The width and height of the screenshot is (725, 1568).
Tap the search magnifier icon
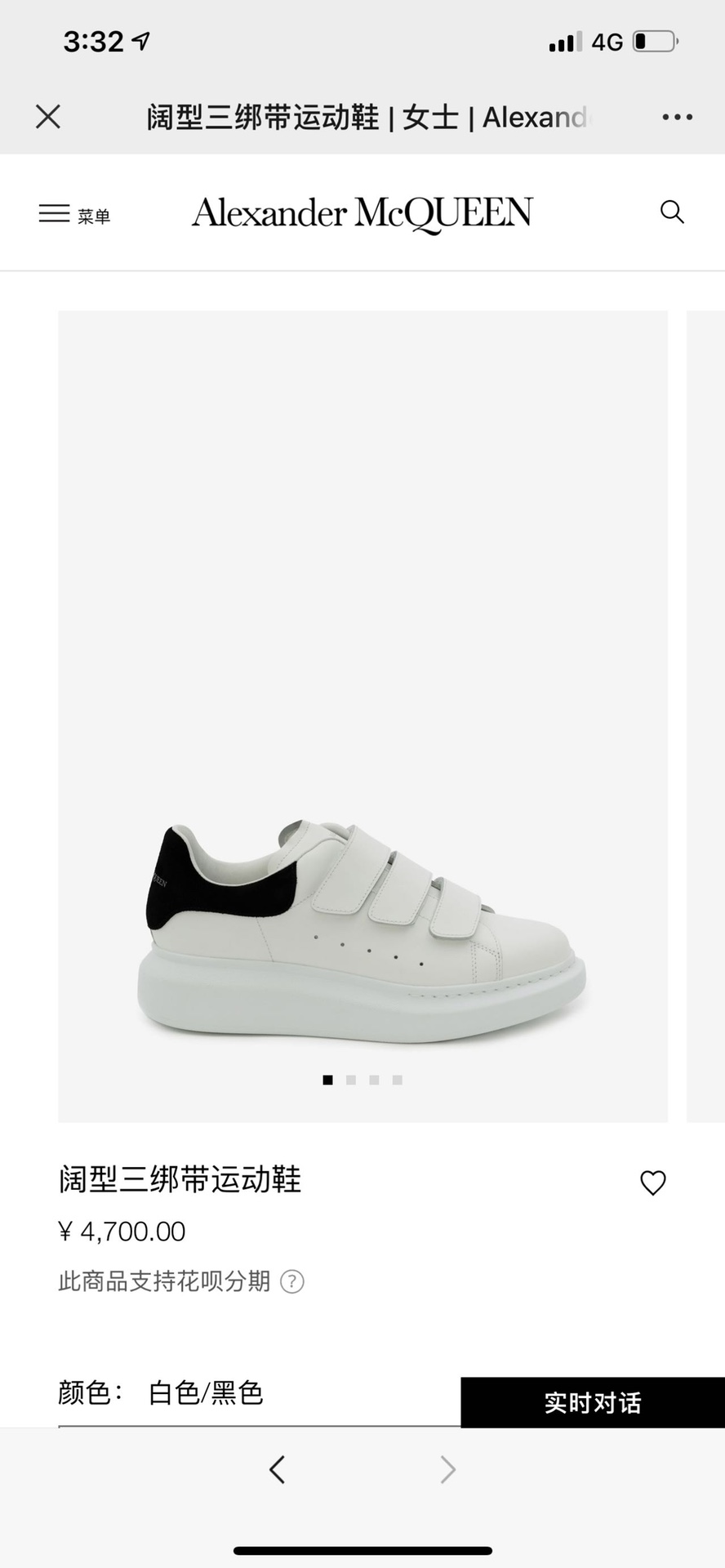(x=671, y=212)
